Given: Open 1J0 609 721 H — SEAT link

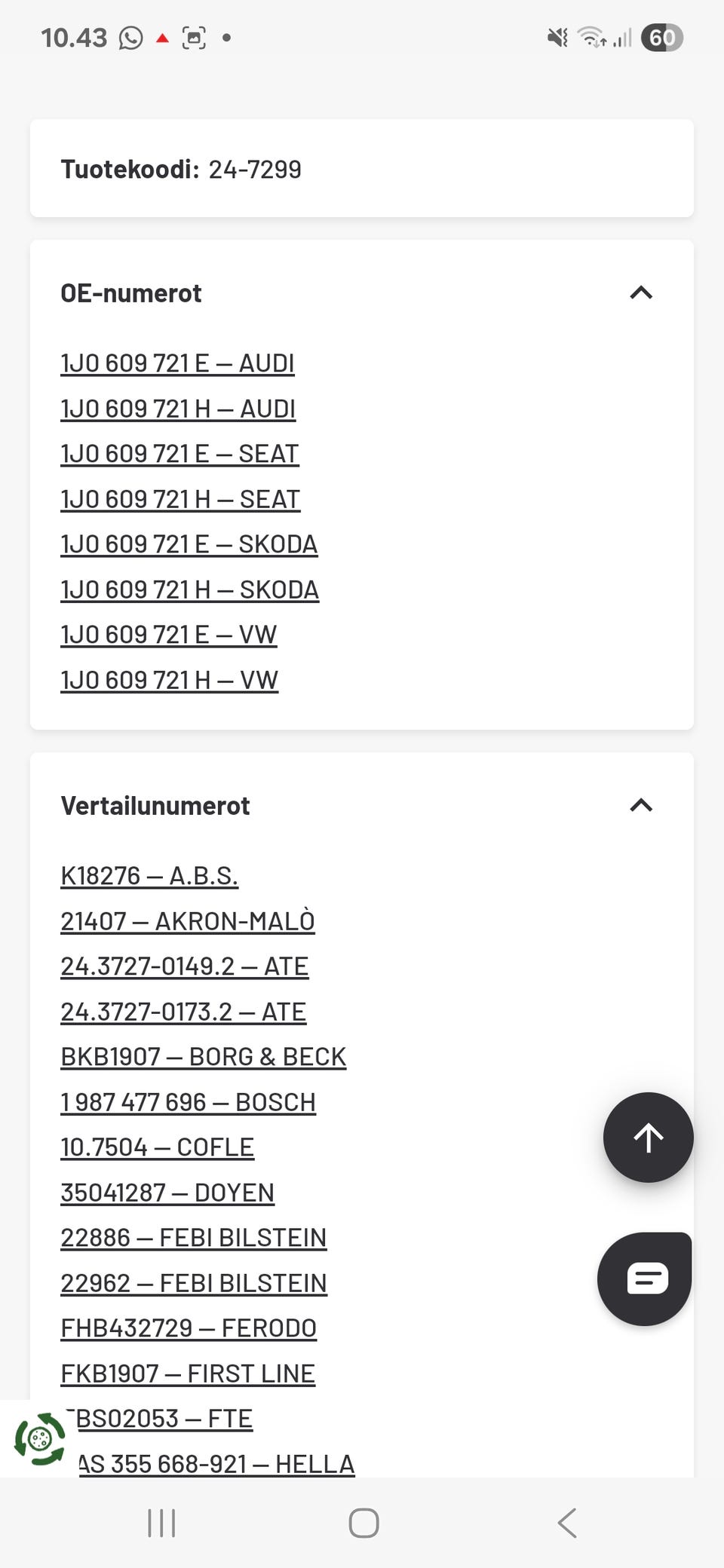Looking at the screenshot, I should tap(180, 499).
